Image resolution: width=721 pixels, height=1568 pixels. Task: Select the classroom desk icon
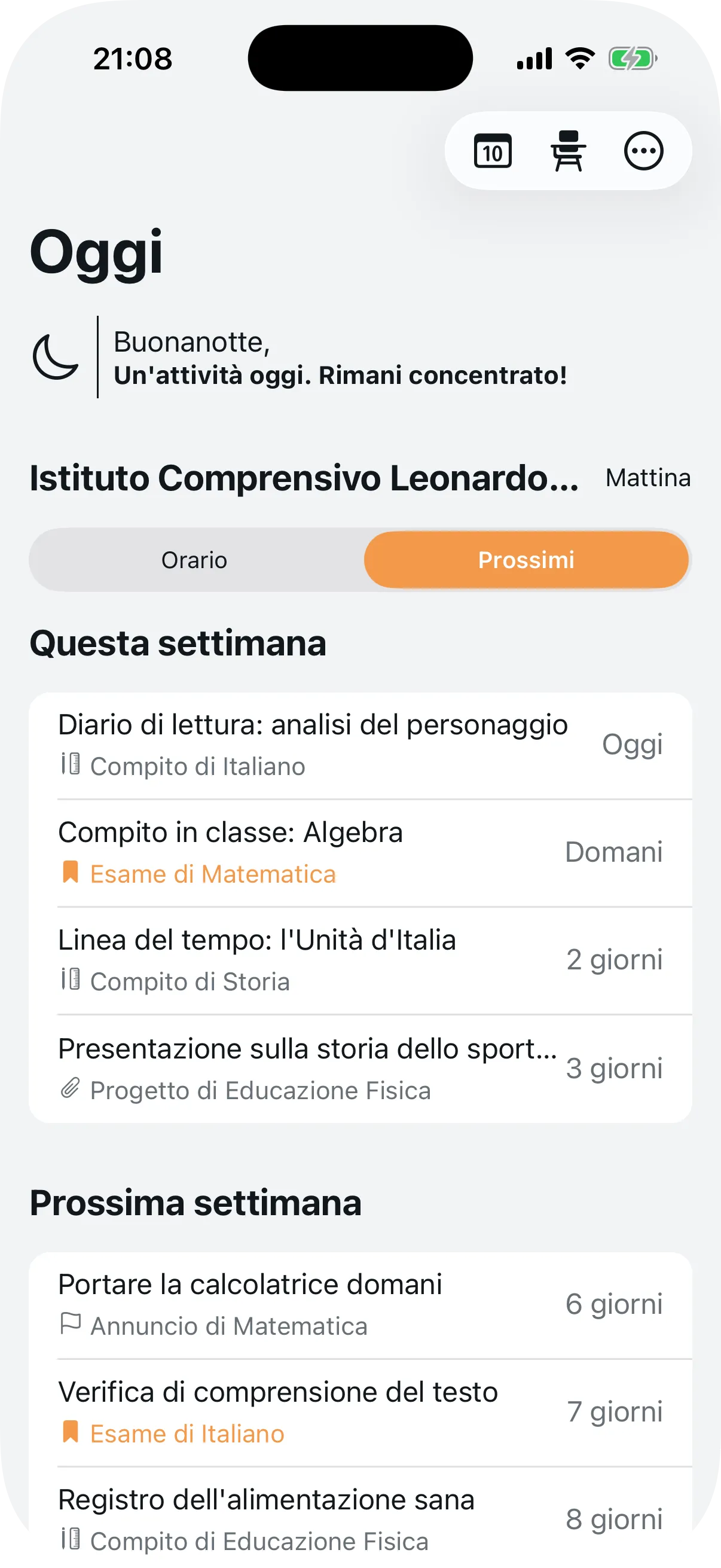coord(569,151)
